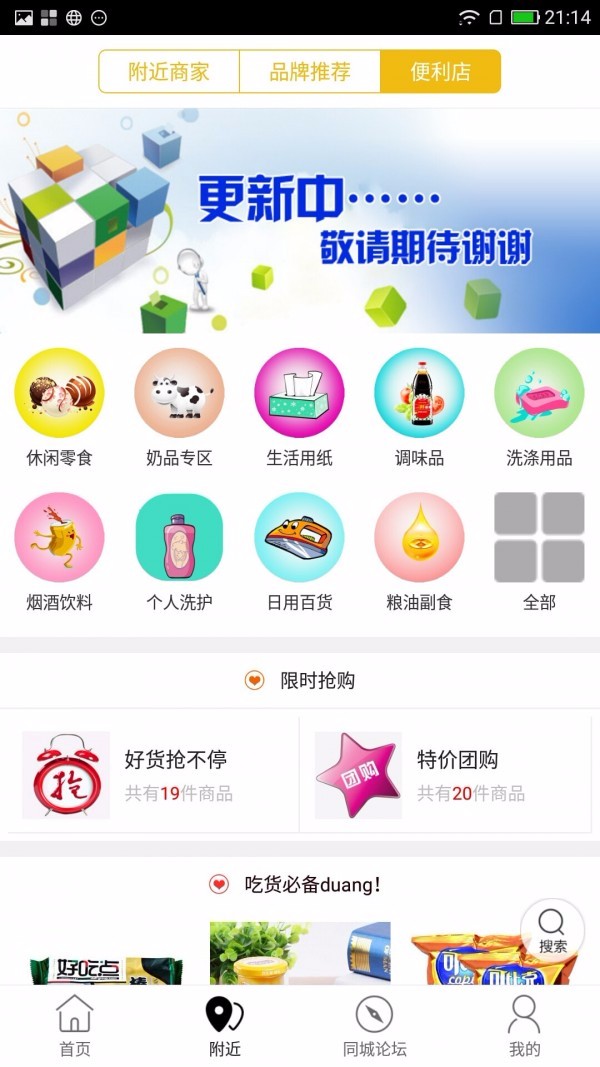Viewport: 600px width, 1067px height.
Task: Switch to the 品牌推荐 tab
Action: tap(310, 72)
